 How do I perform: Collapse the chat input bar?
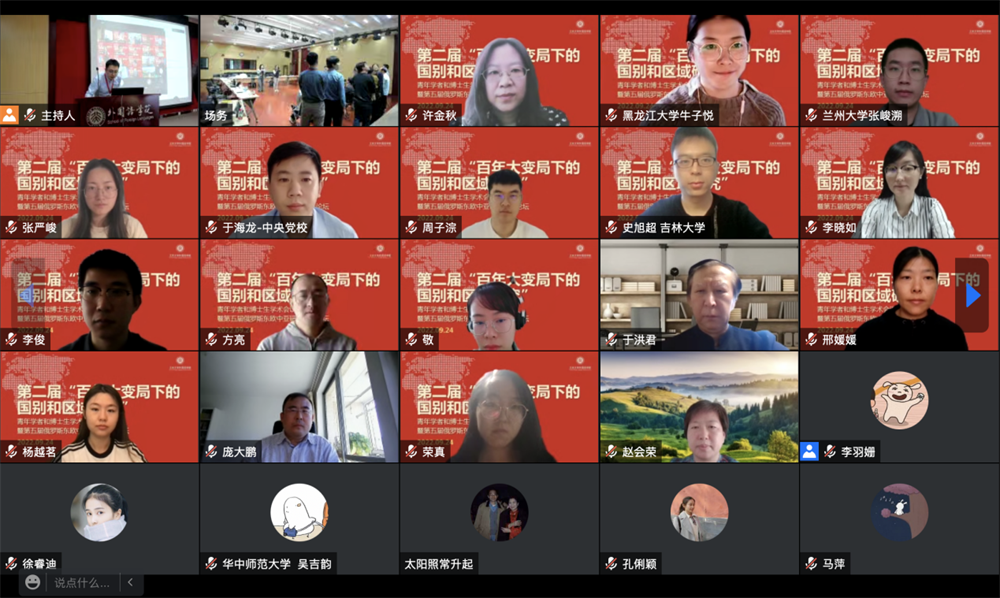130,582
